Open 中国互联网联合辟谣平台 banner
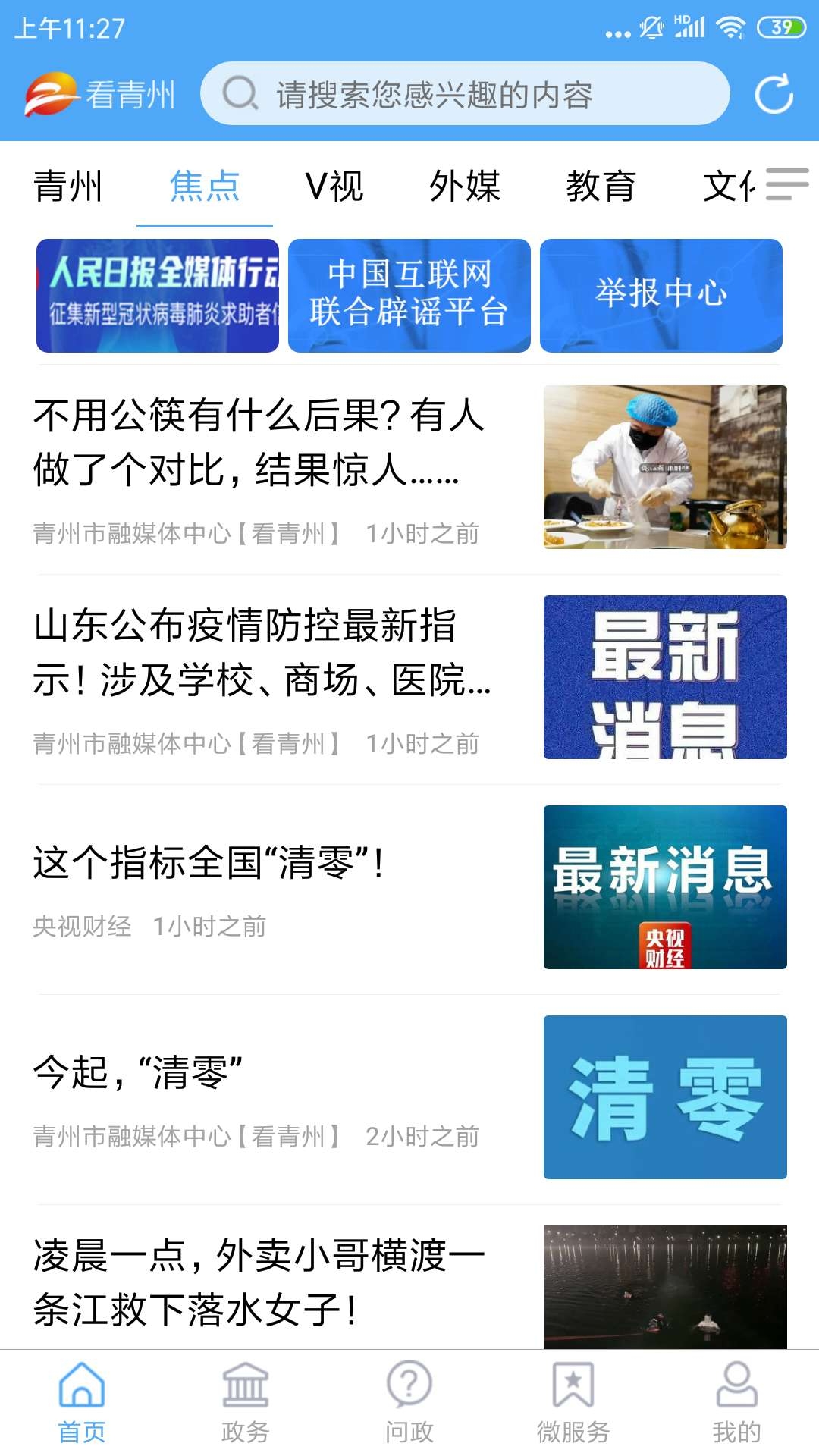The image size is (819, 1456). [408, 296]
